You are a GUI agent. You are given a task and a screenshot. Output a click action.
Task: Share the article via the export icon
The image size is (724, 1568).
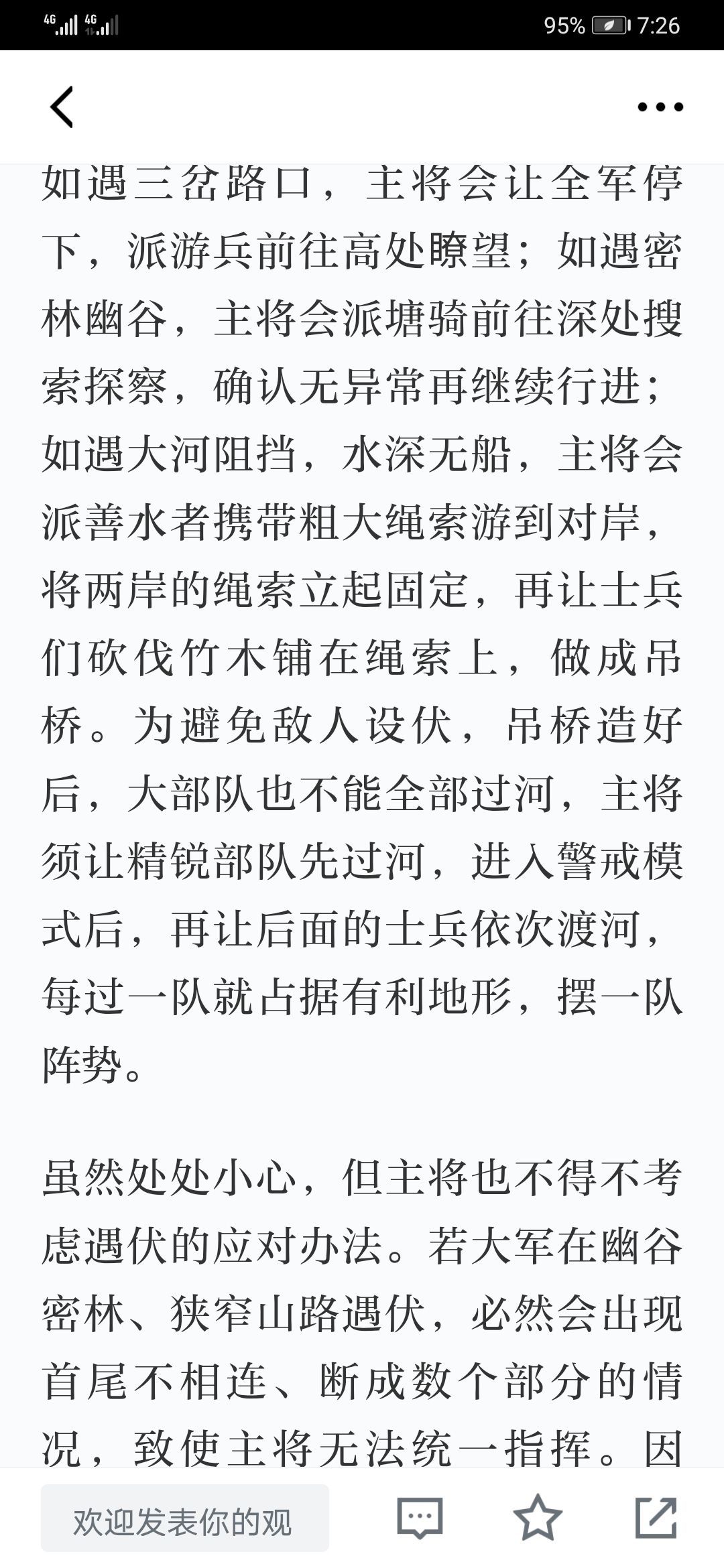click(656, 1517)
